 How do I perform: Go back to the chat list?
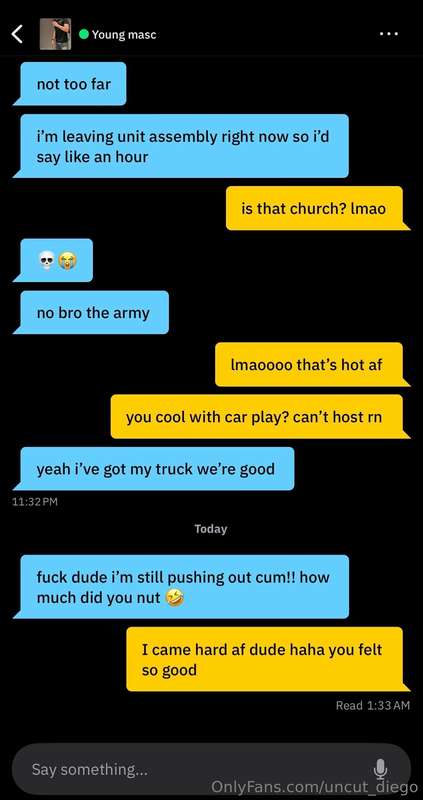click(x=17, y=34)
